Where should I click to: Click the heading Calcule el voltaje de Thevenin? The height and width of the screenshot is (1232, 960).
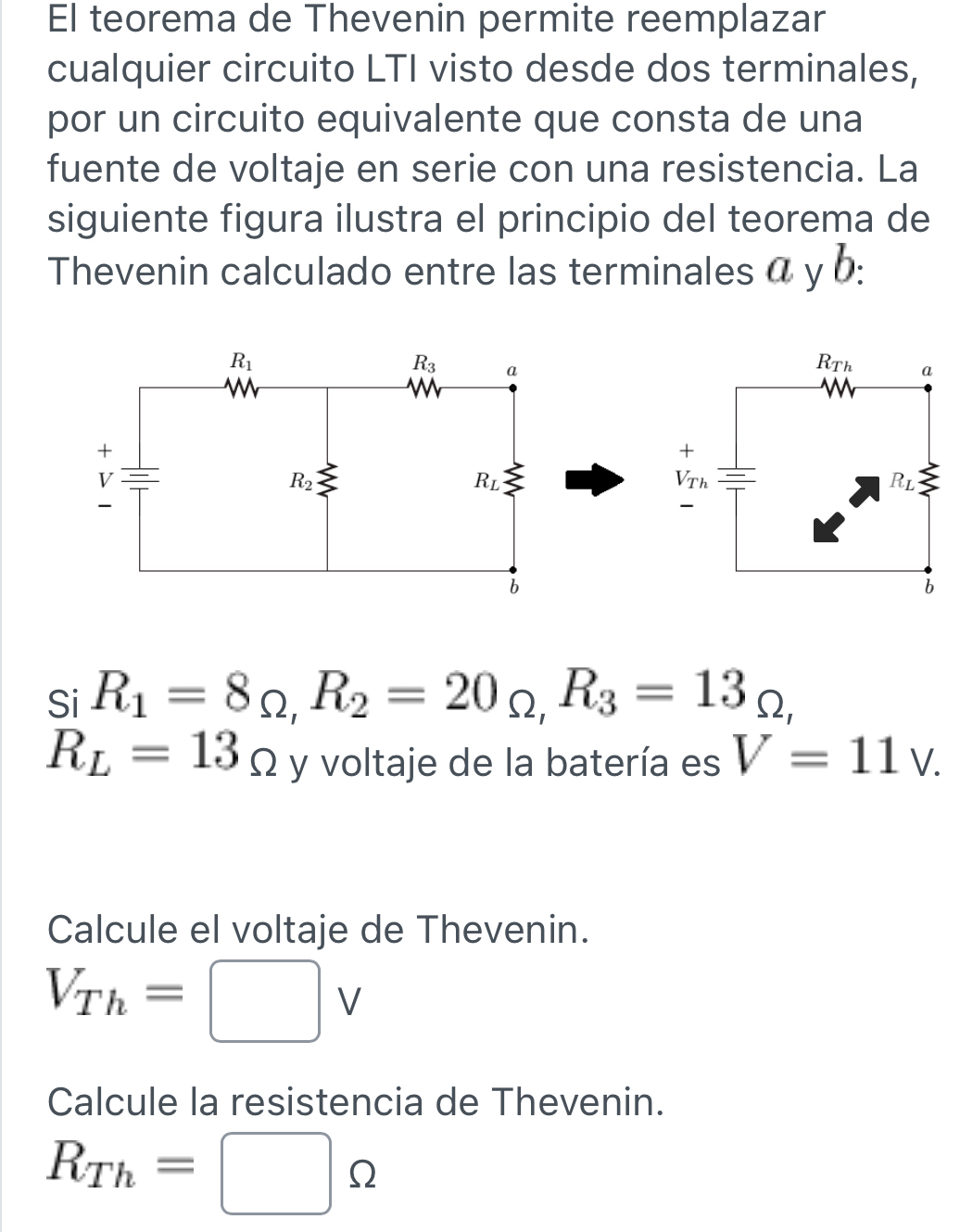click(x=318, y=932)
